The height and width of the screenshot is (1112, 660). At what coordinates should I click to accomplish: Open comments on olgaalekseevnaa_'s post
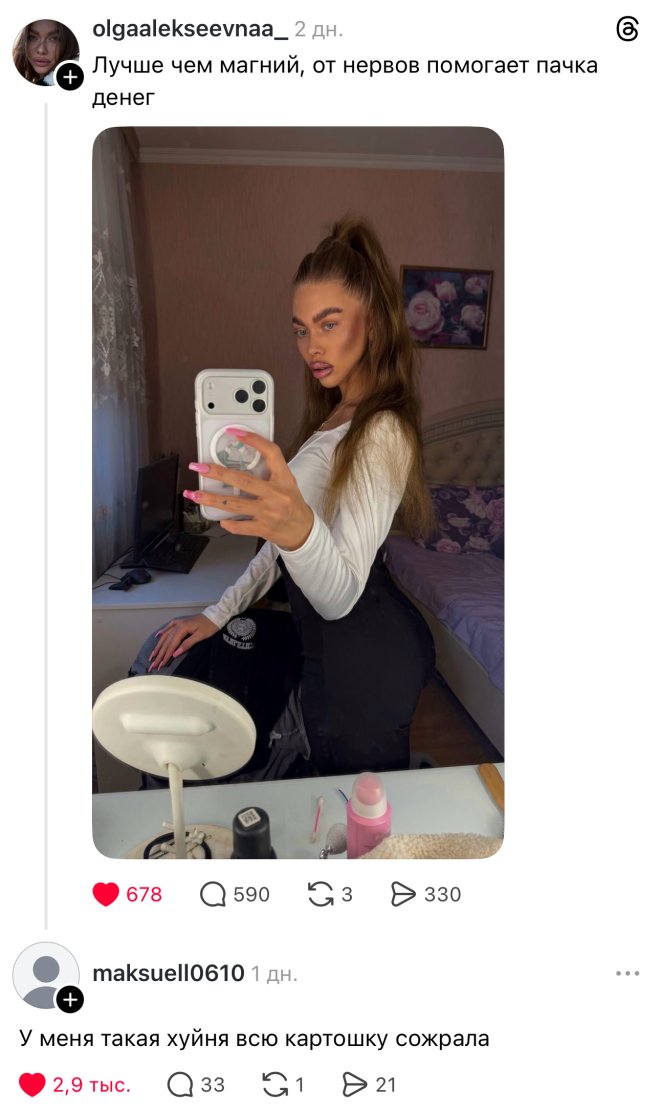coord(213,894)
